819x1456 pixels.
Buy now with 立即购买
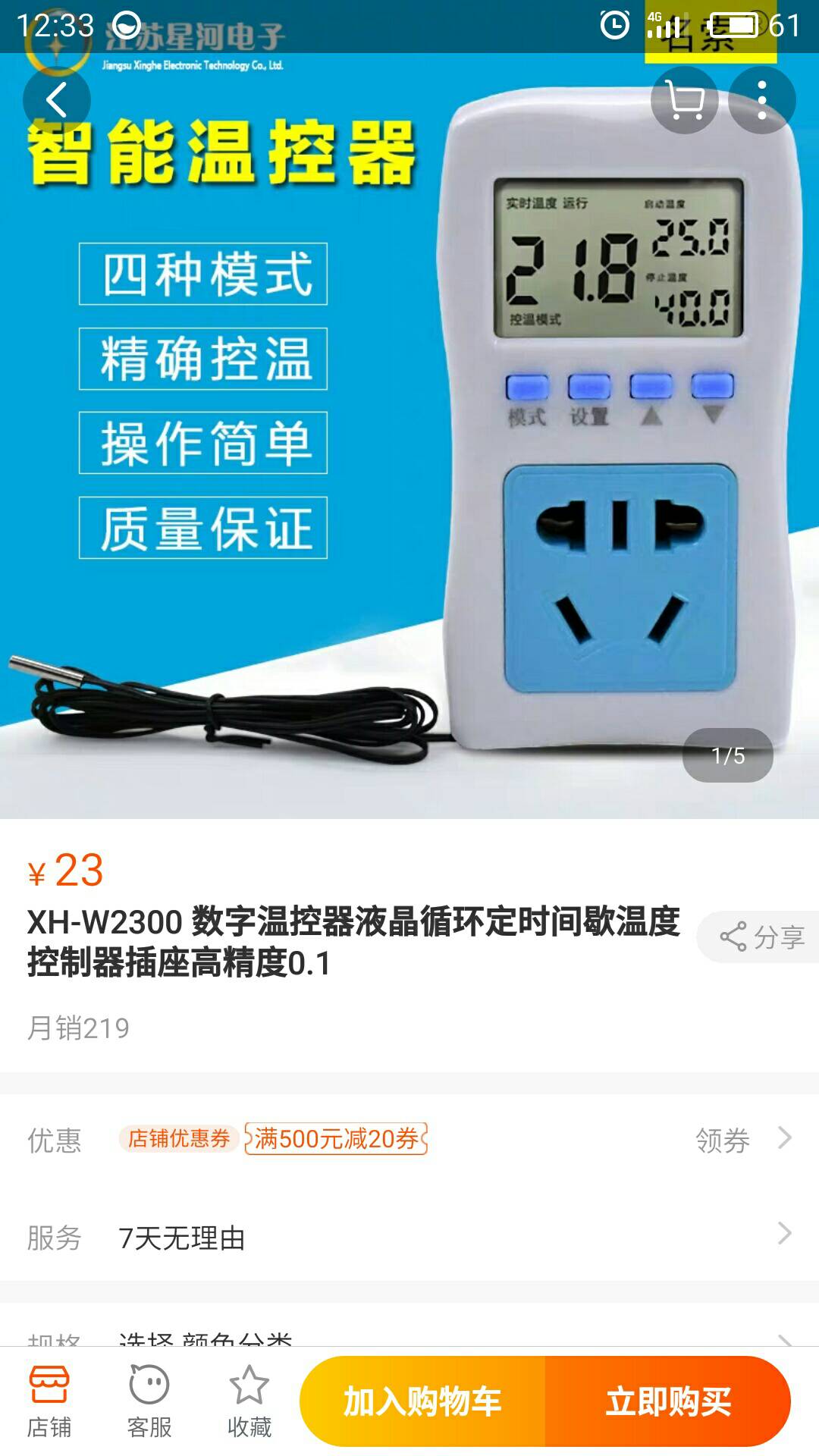(x=668, y=1401)
